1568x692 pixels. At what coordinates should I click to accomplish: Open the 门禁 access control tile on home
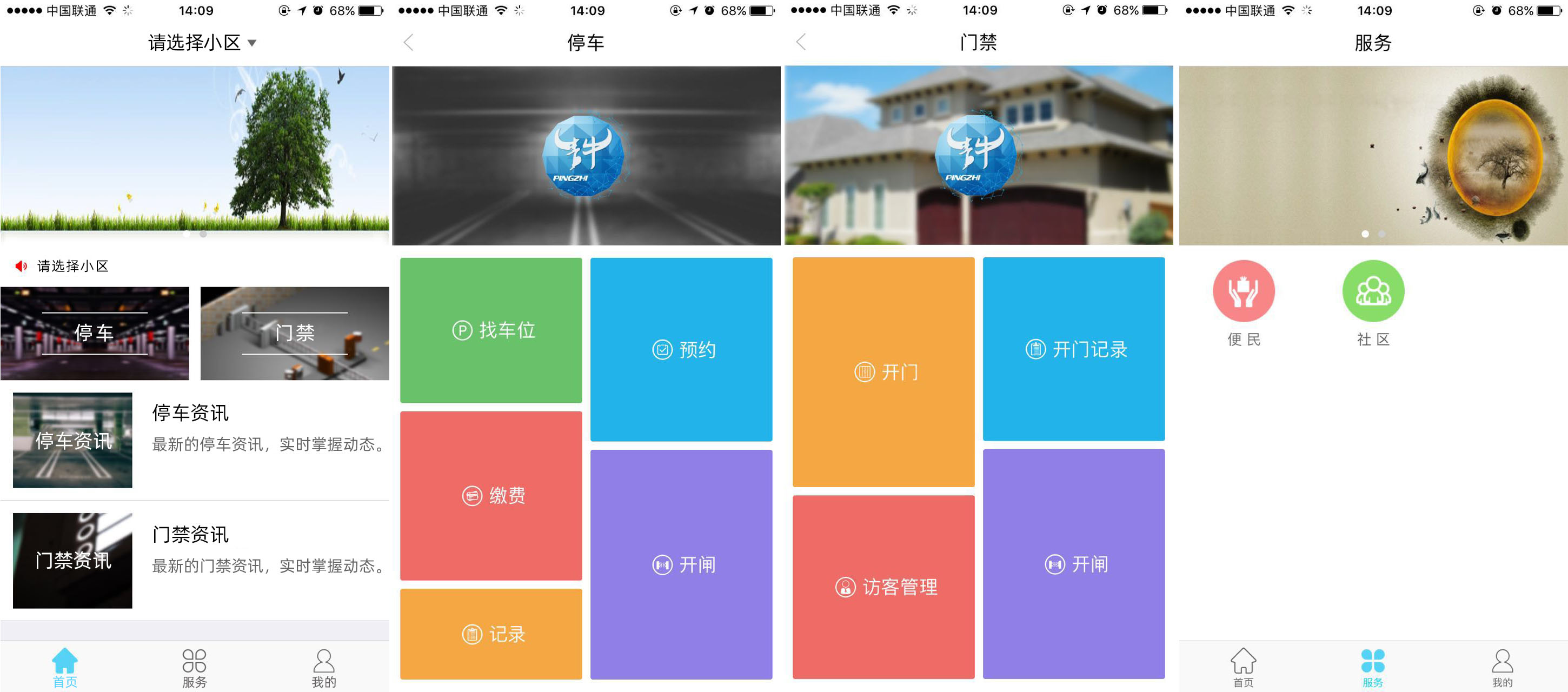[x=295, y=334]
